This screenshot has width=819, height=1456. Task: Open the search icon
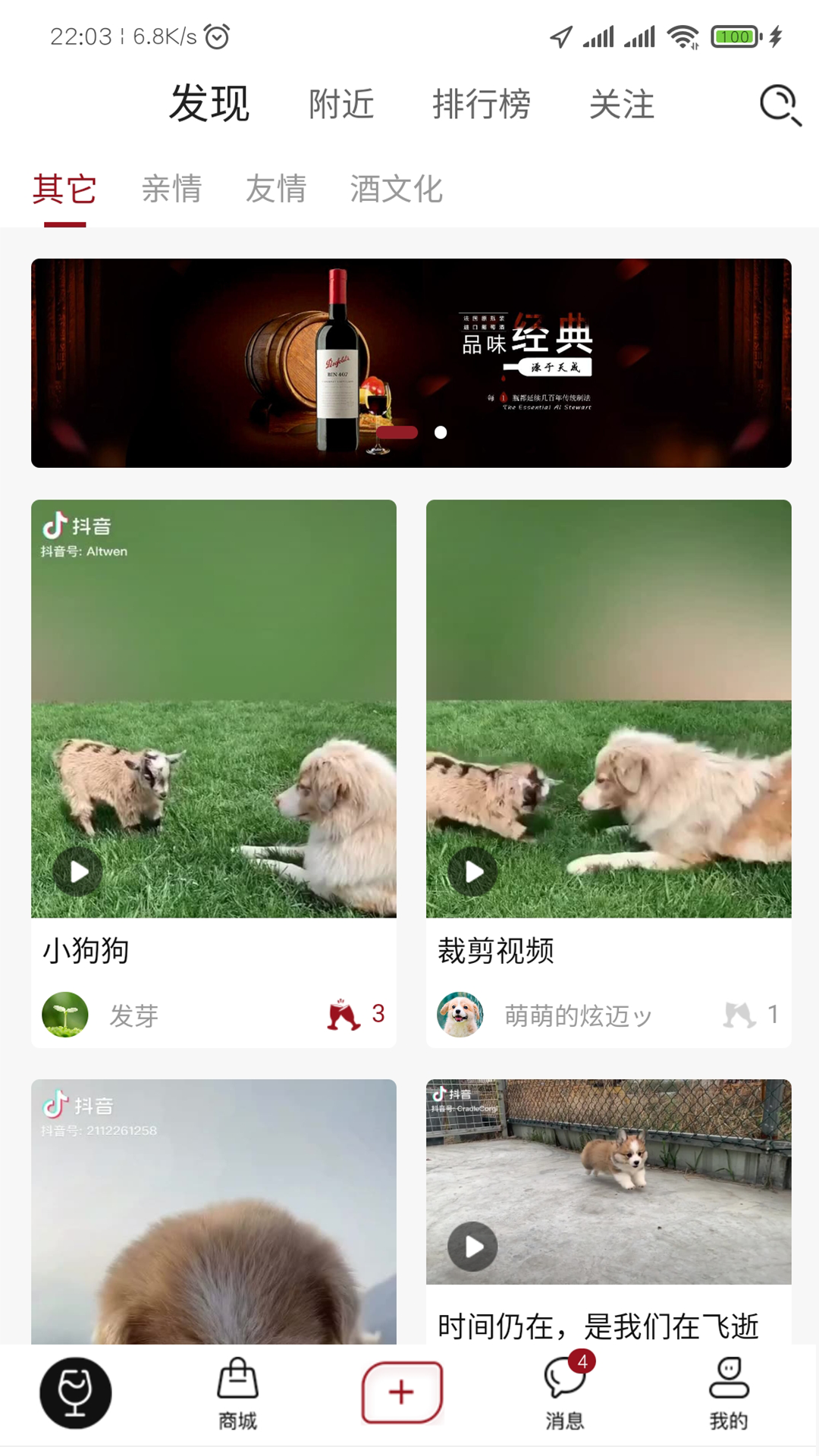pos(780,105)
